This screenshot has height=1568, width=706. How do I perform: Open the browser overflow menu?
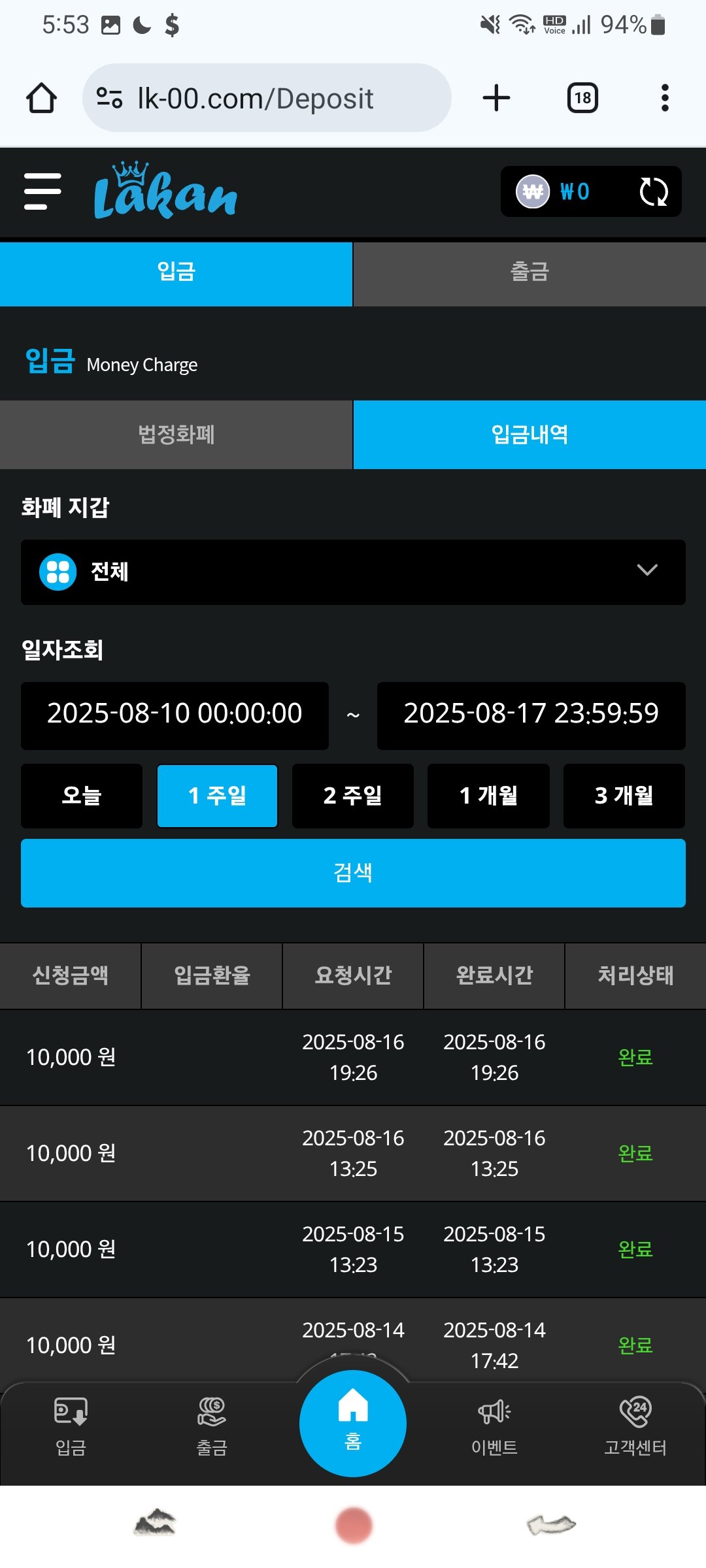tap(665, 98)
